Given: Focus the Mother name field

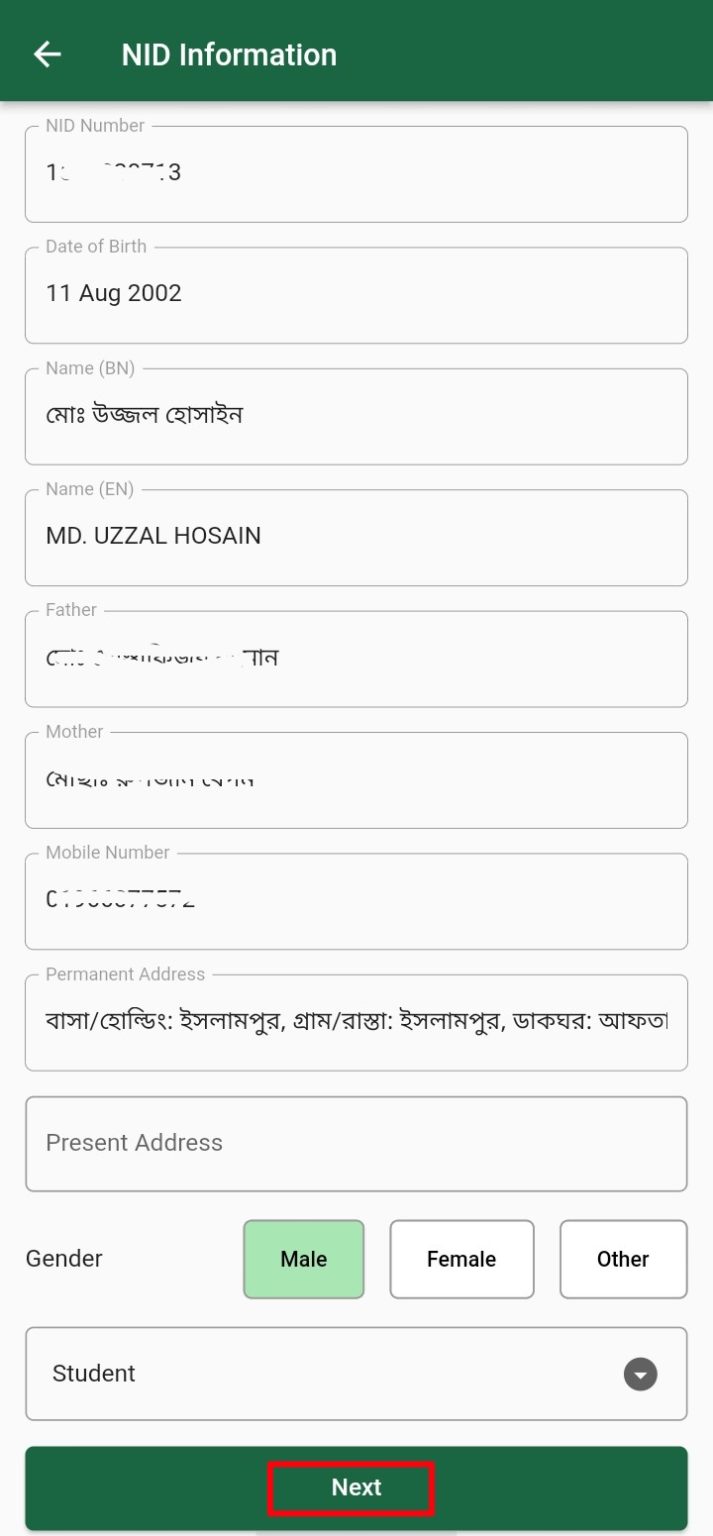Looking at the screenshot, I should [x=356, y=780].
